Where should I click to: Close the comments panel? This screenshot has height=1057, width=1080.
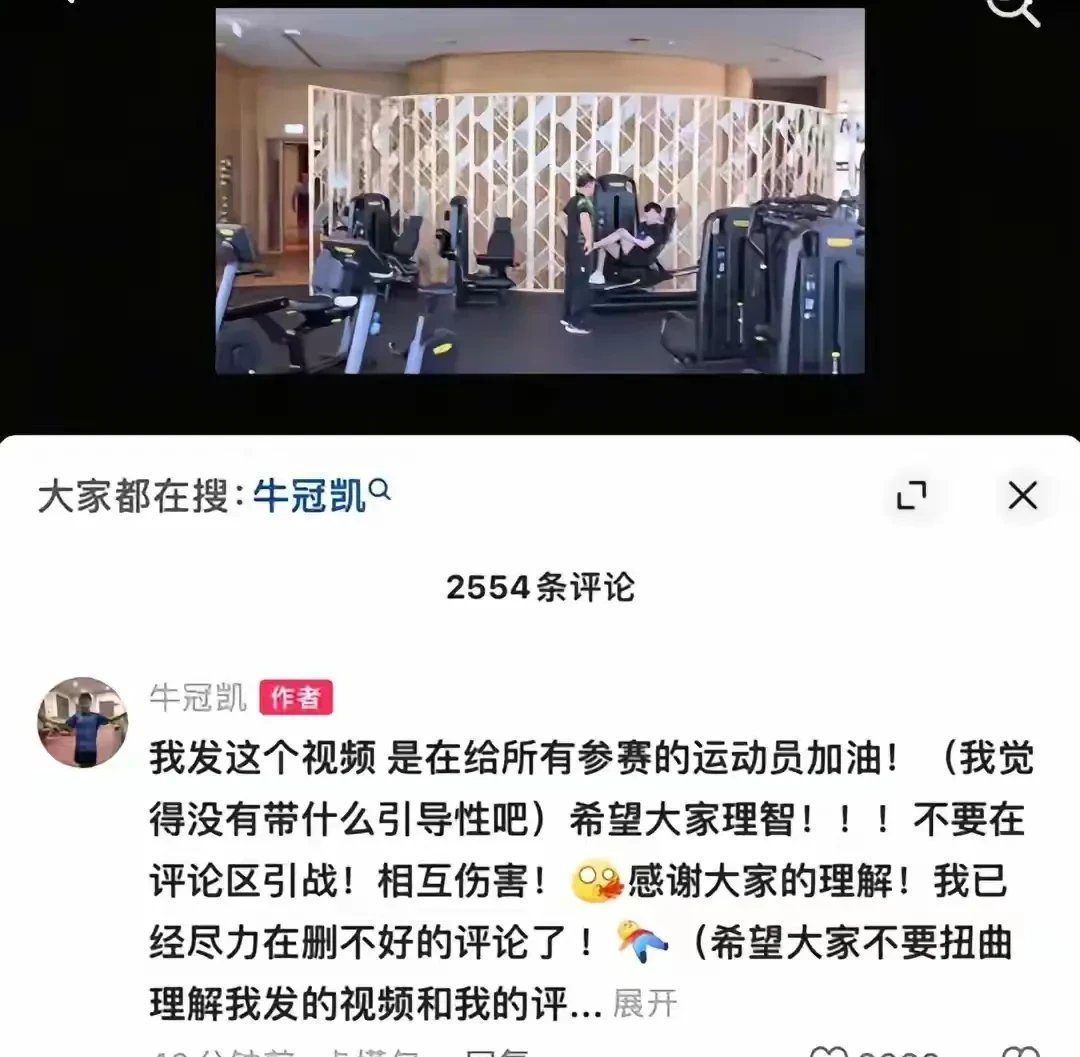tap(1022, 495)
